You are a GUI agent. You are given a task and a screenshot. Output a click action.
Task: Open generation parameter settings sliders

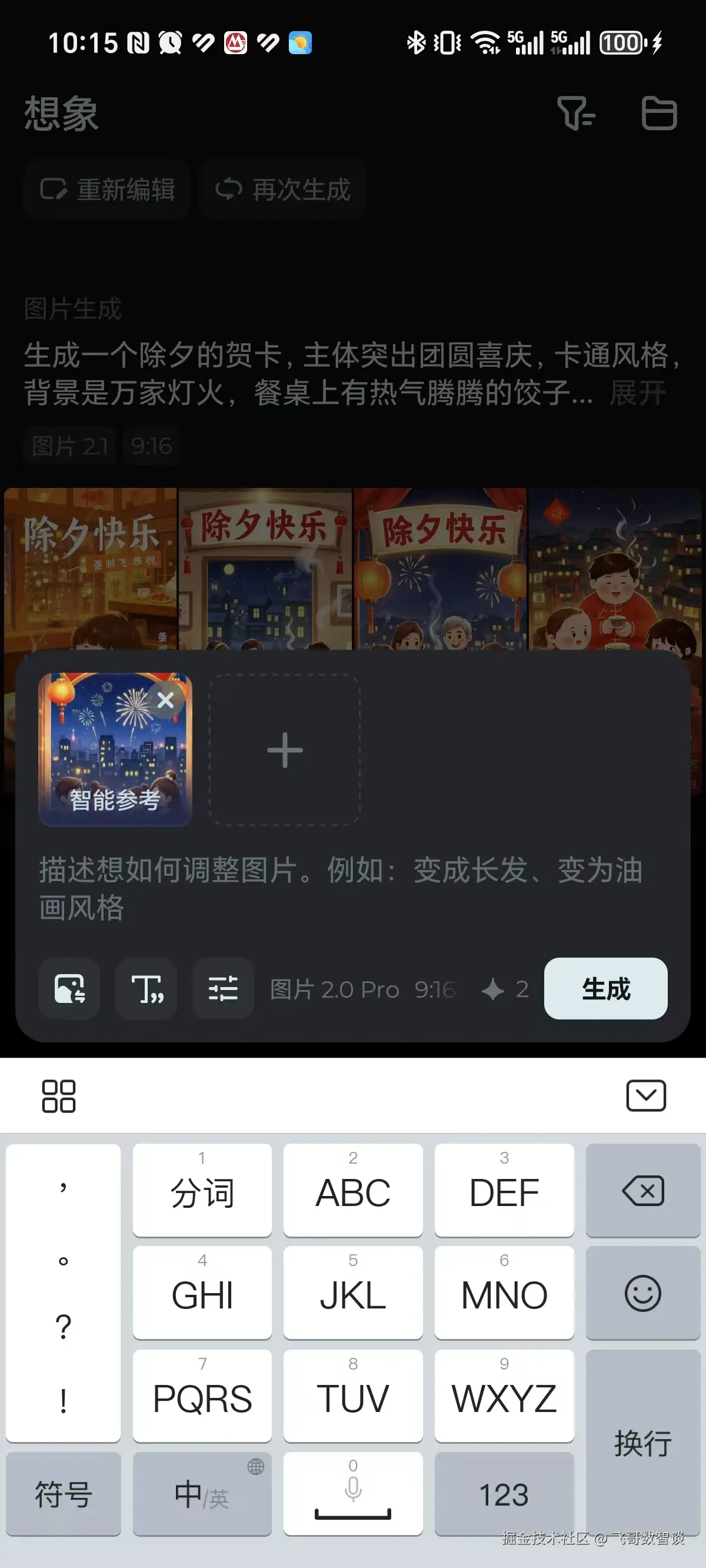(224, 988)
